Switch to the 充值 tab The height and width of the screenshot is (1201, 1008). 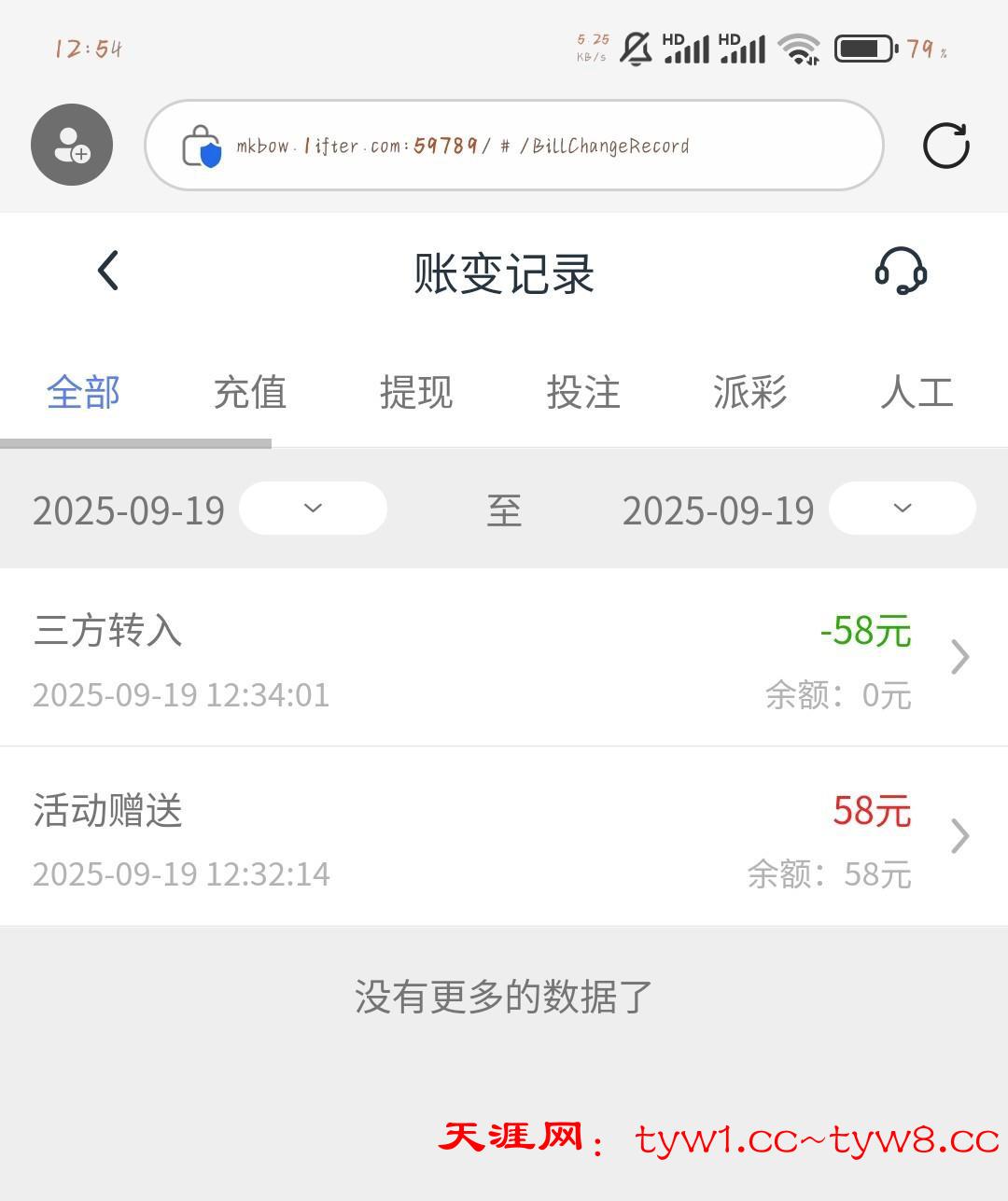(250, 392)
